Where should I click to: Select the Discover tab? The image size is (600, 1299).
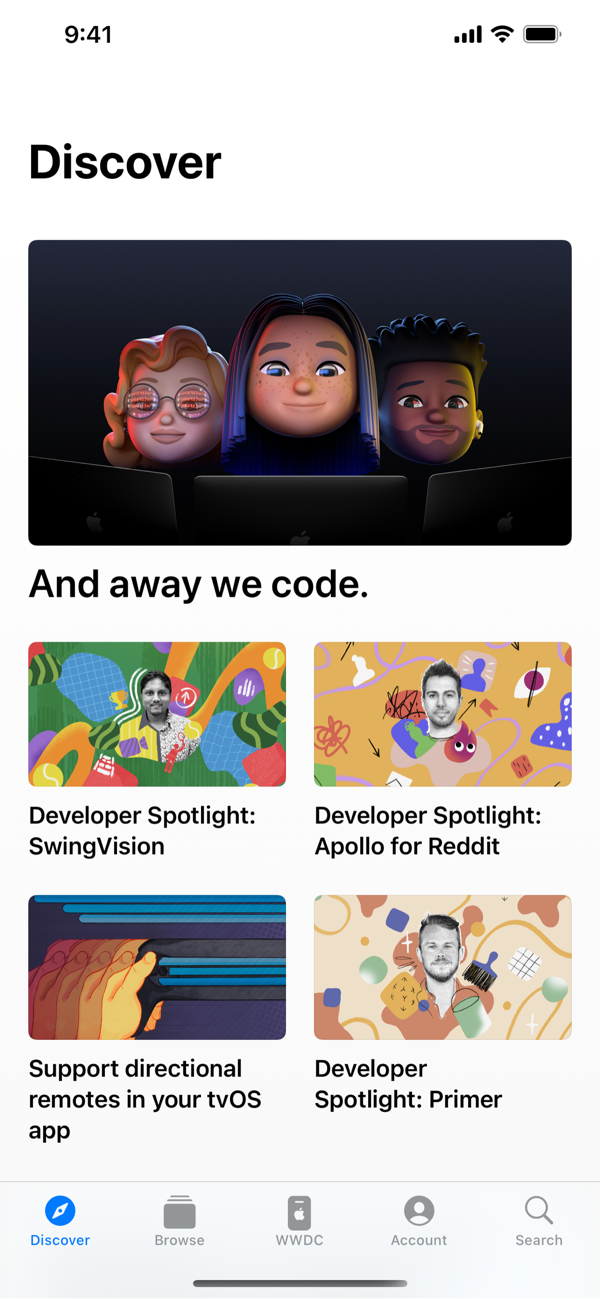(60, 1221)
